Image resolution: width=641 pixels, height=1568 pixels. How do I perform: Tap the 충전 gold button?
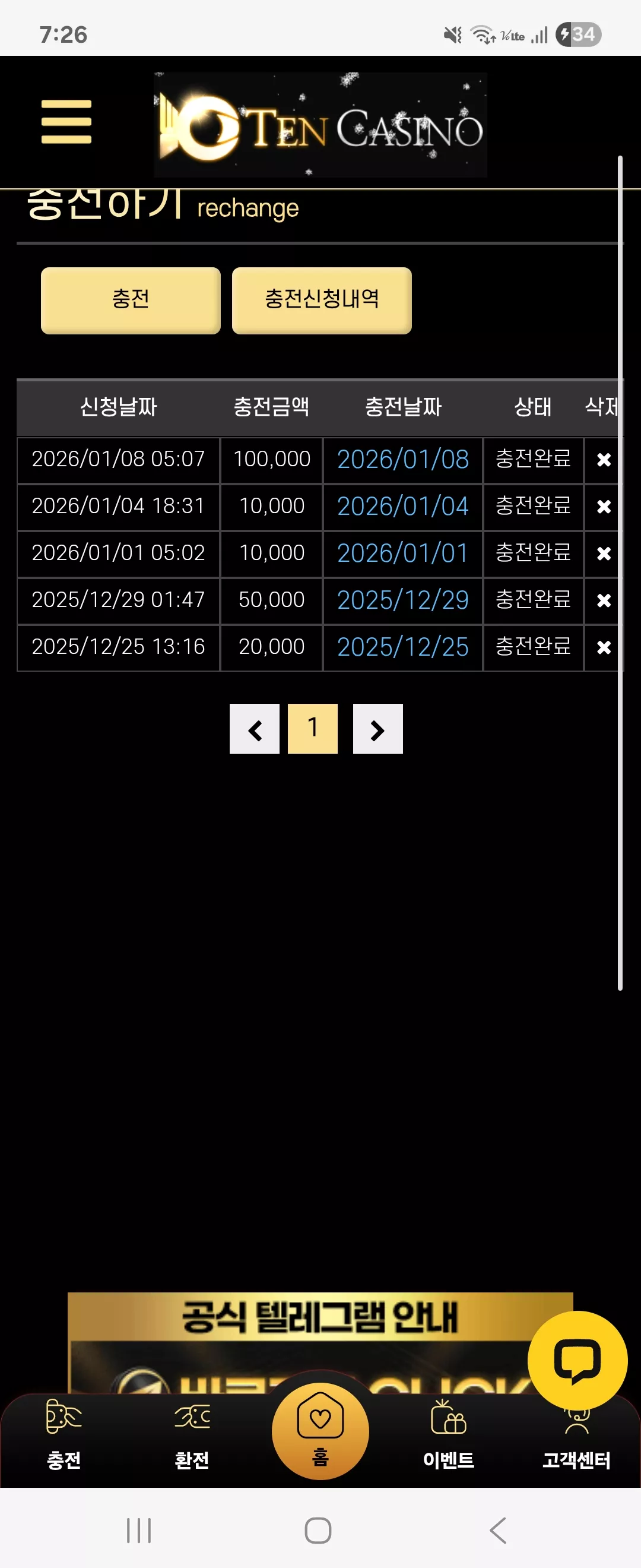click(x=131, y=300)
